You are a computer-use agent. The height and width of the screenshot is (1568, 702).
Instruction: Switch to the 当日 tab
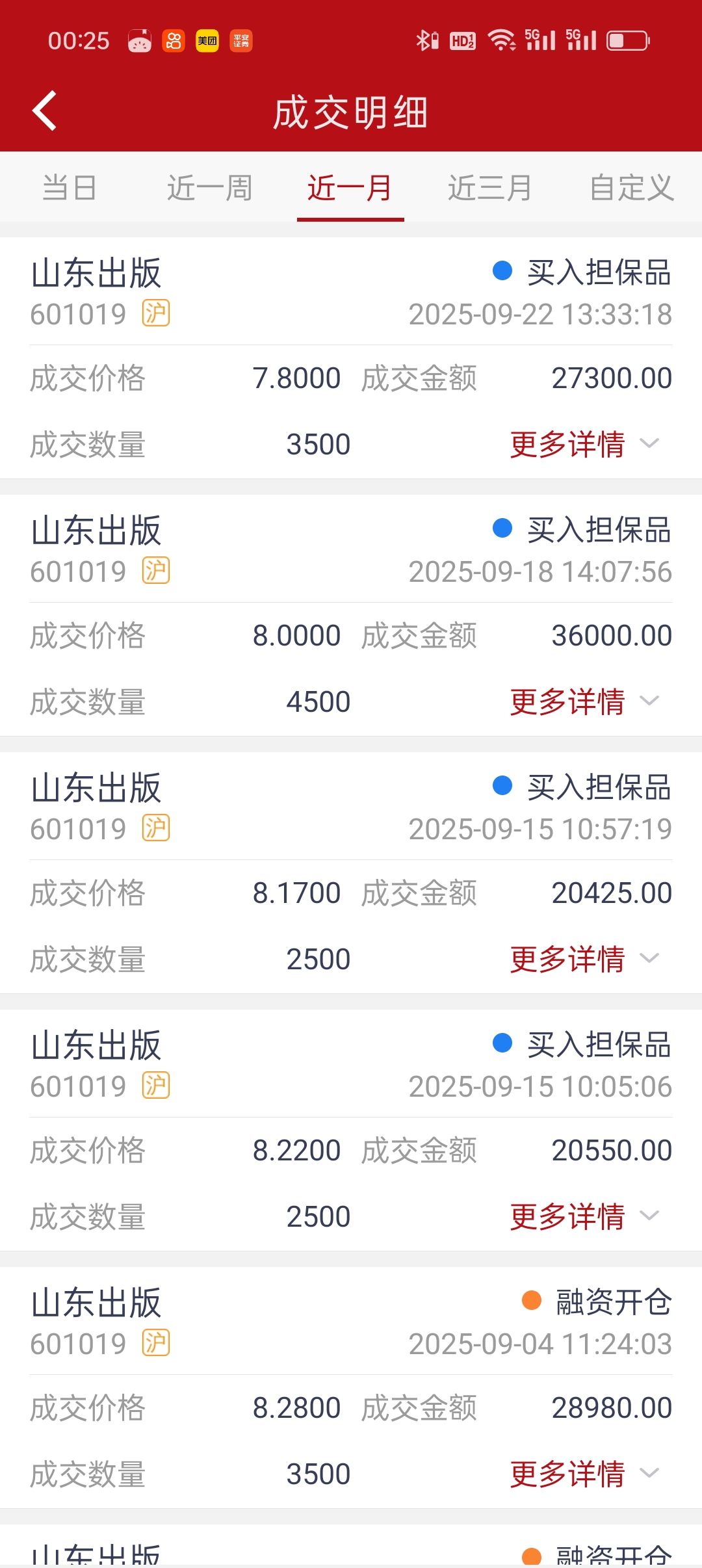(x=70, y=188)
